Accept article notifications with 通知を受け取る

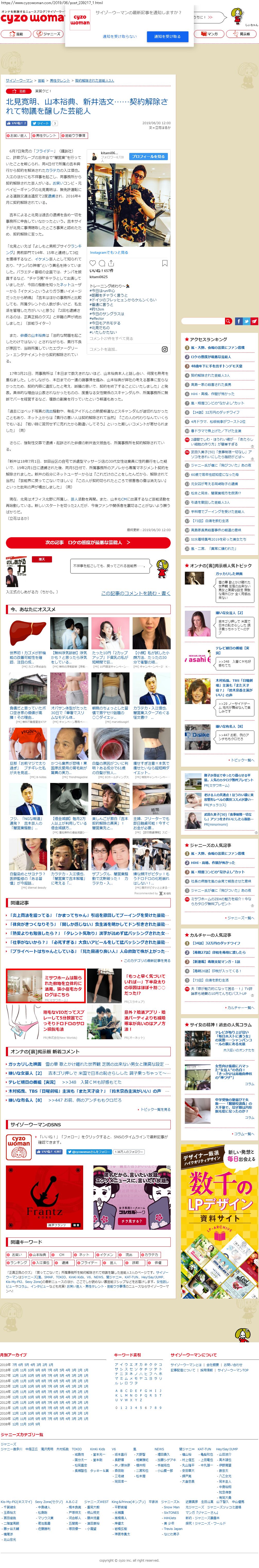pyautogui.click(x=167, y=37)
